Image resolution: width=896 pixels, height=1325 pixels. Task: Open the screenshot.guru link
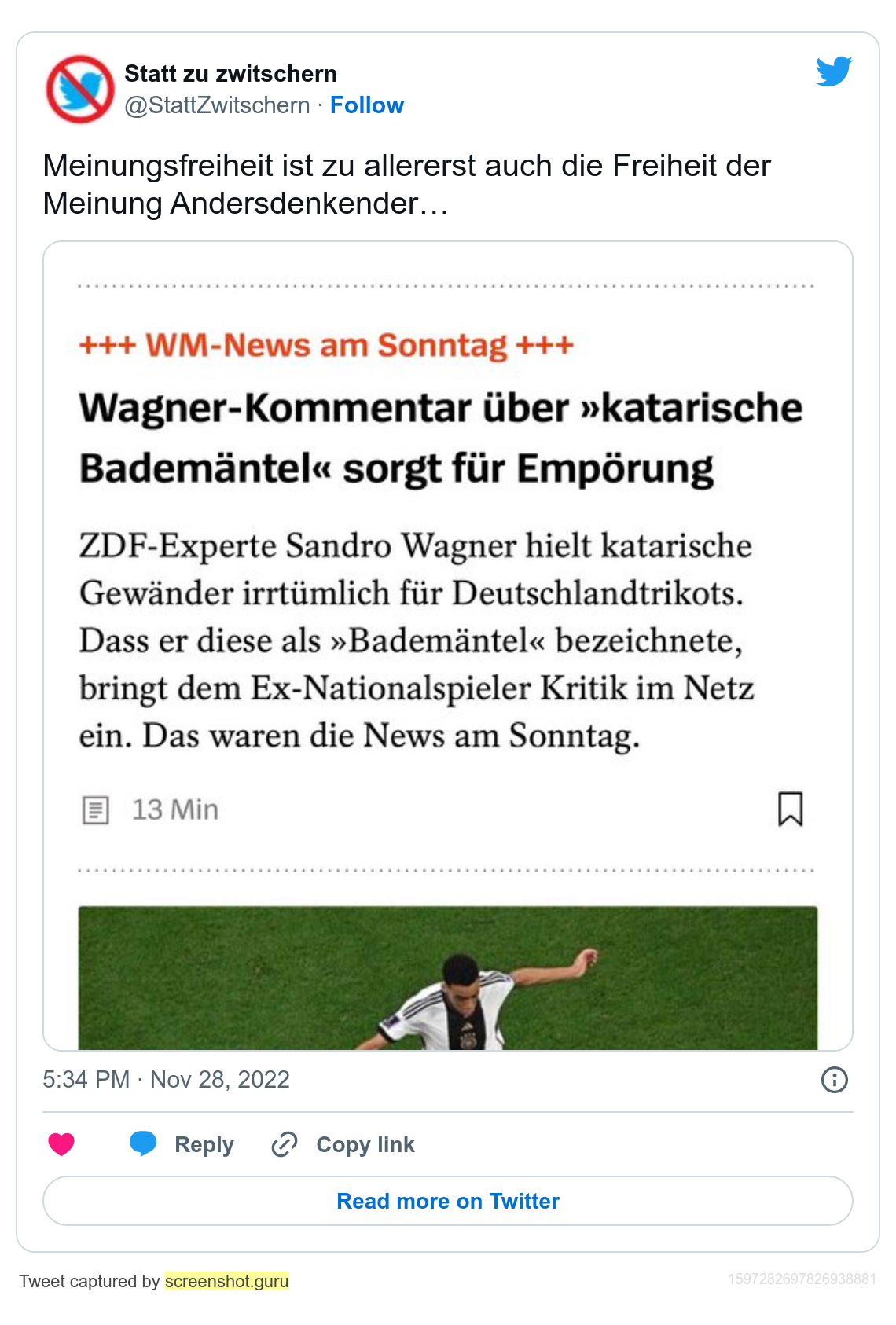click(x=227, y=1281)
